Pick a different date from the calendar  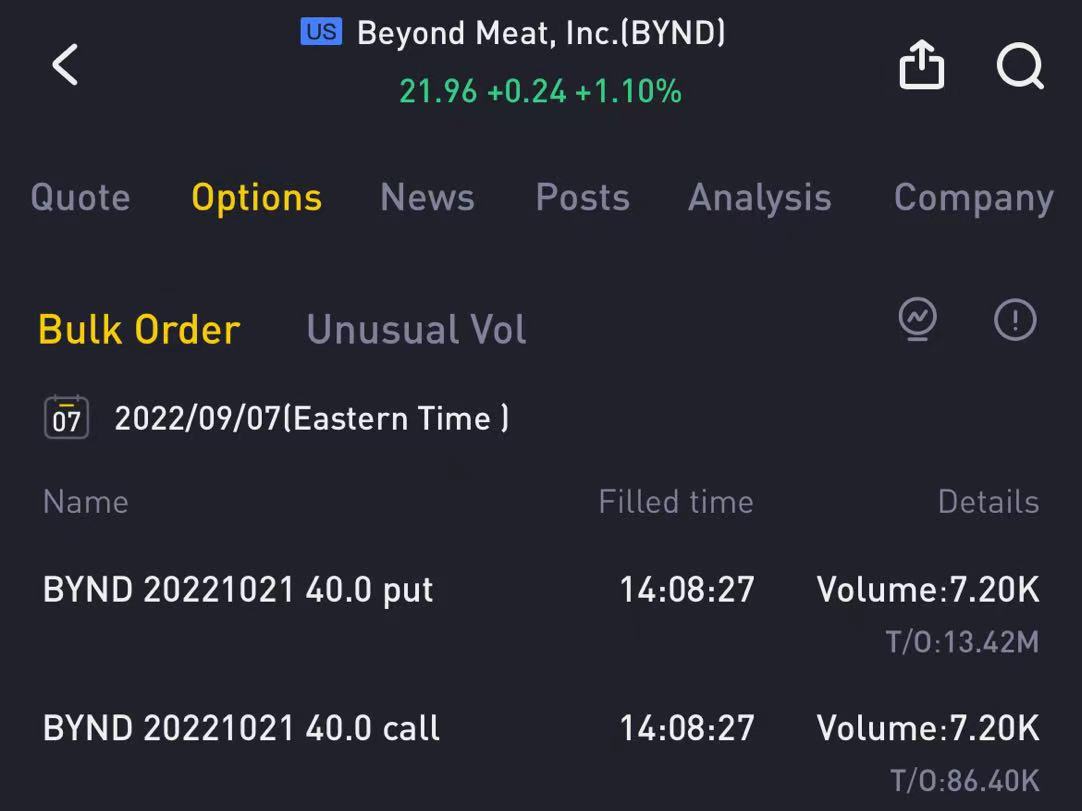click(66, 418)
